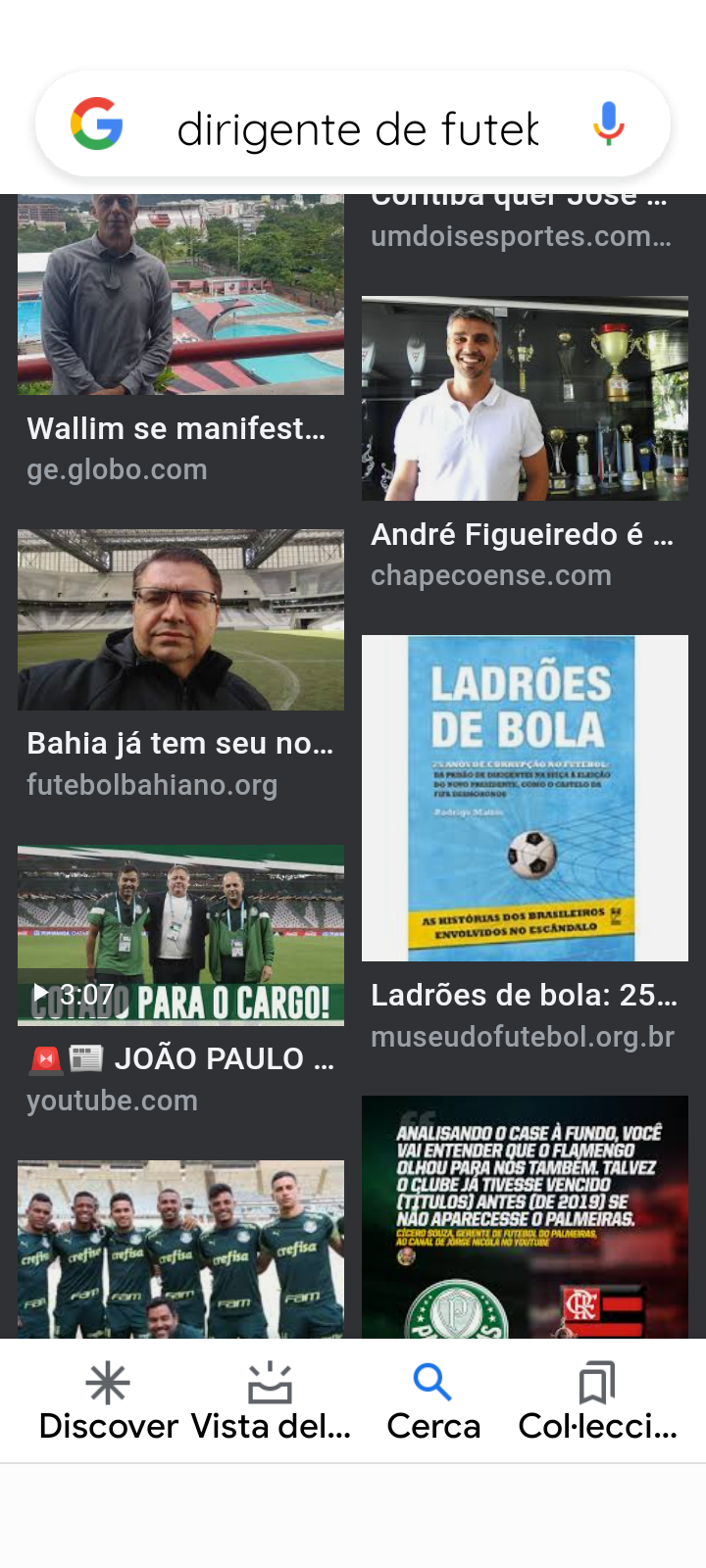Image resolution: width=706 pixels, height=1568 pixels.
Task: Start voice search with the microphone
Action: (608, 124)
